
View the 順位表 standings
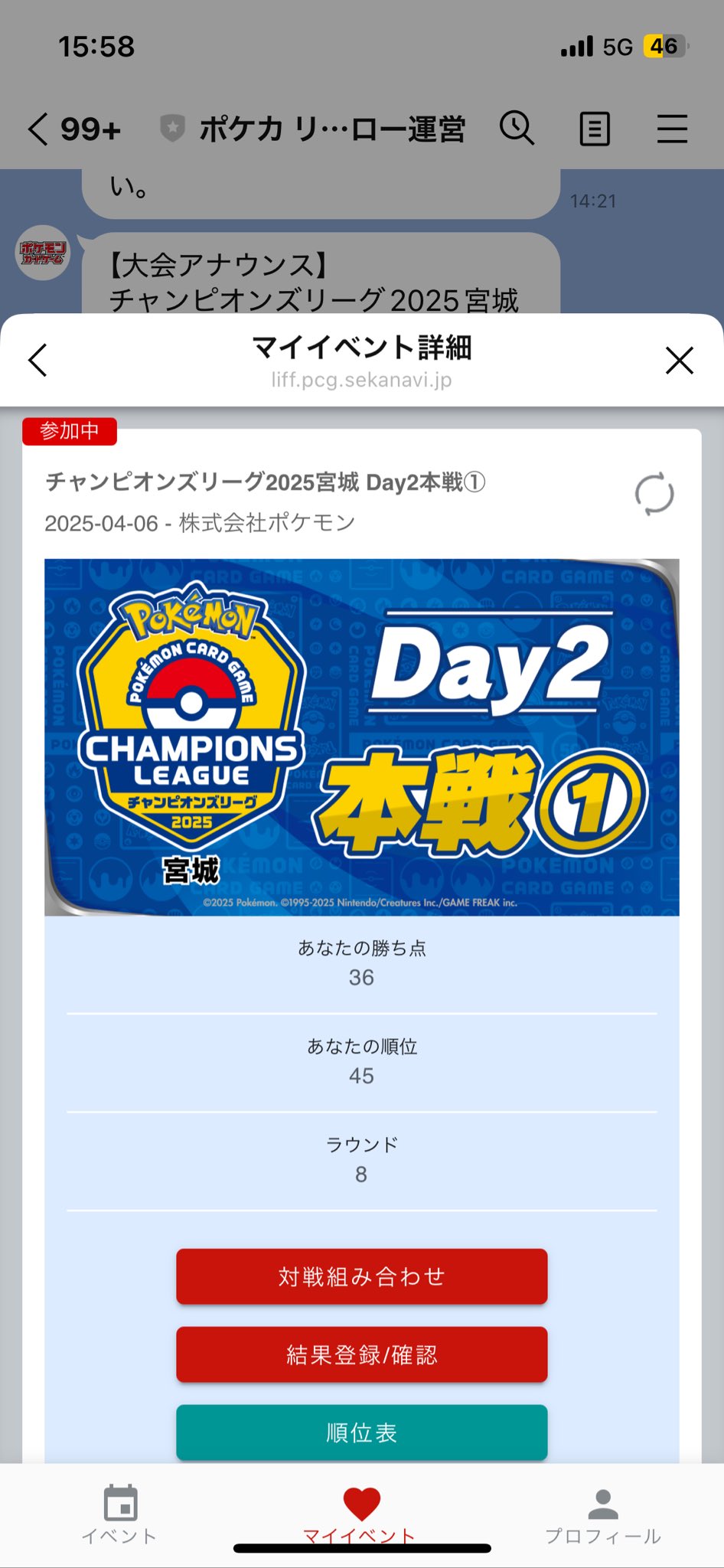(361, 1432)
